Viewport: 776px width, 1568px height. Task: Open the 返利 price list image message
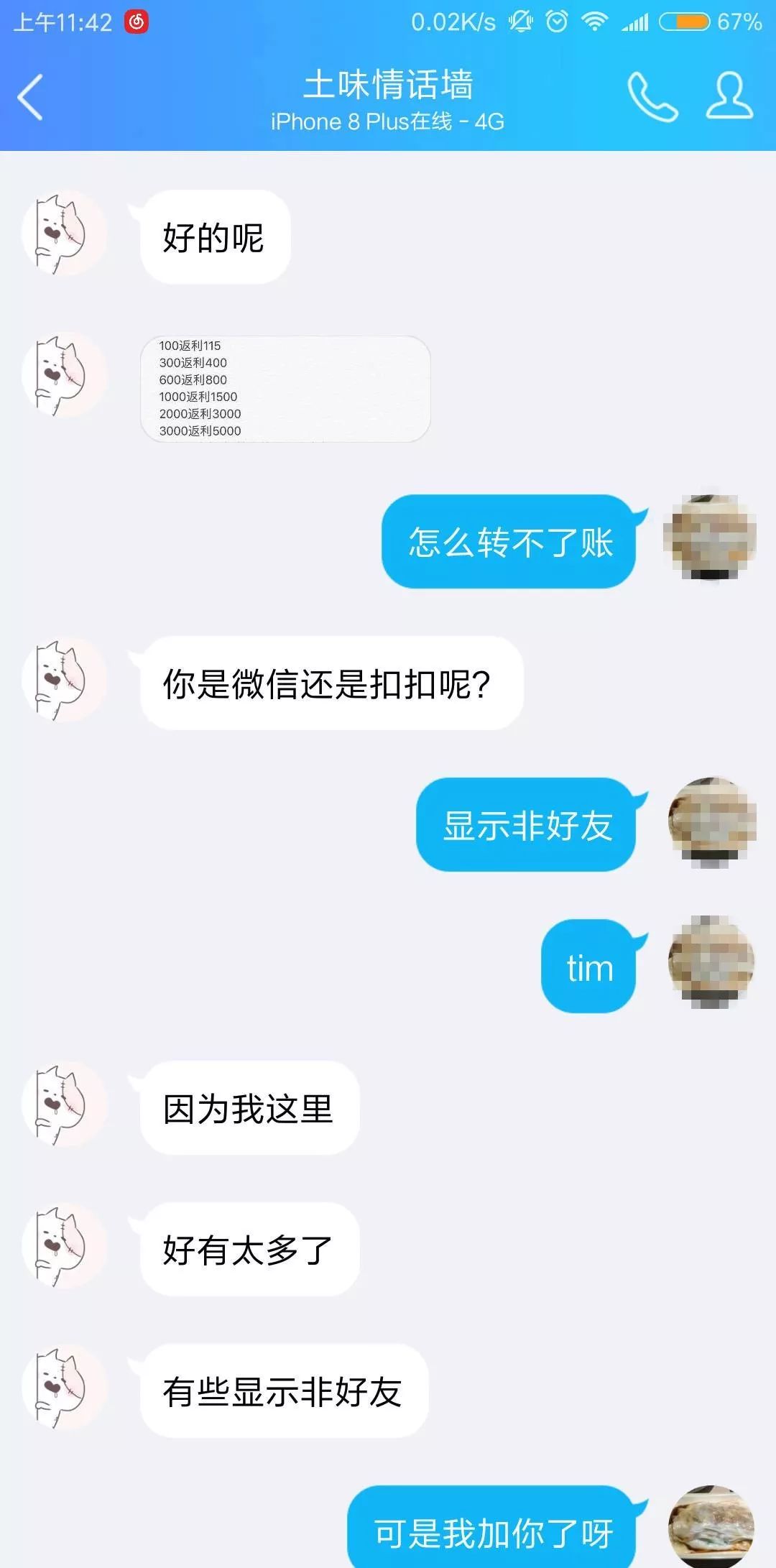pos(285,389)
